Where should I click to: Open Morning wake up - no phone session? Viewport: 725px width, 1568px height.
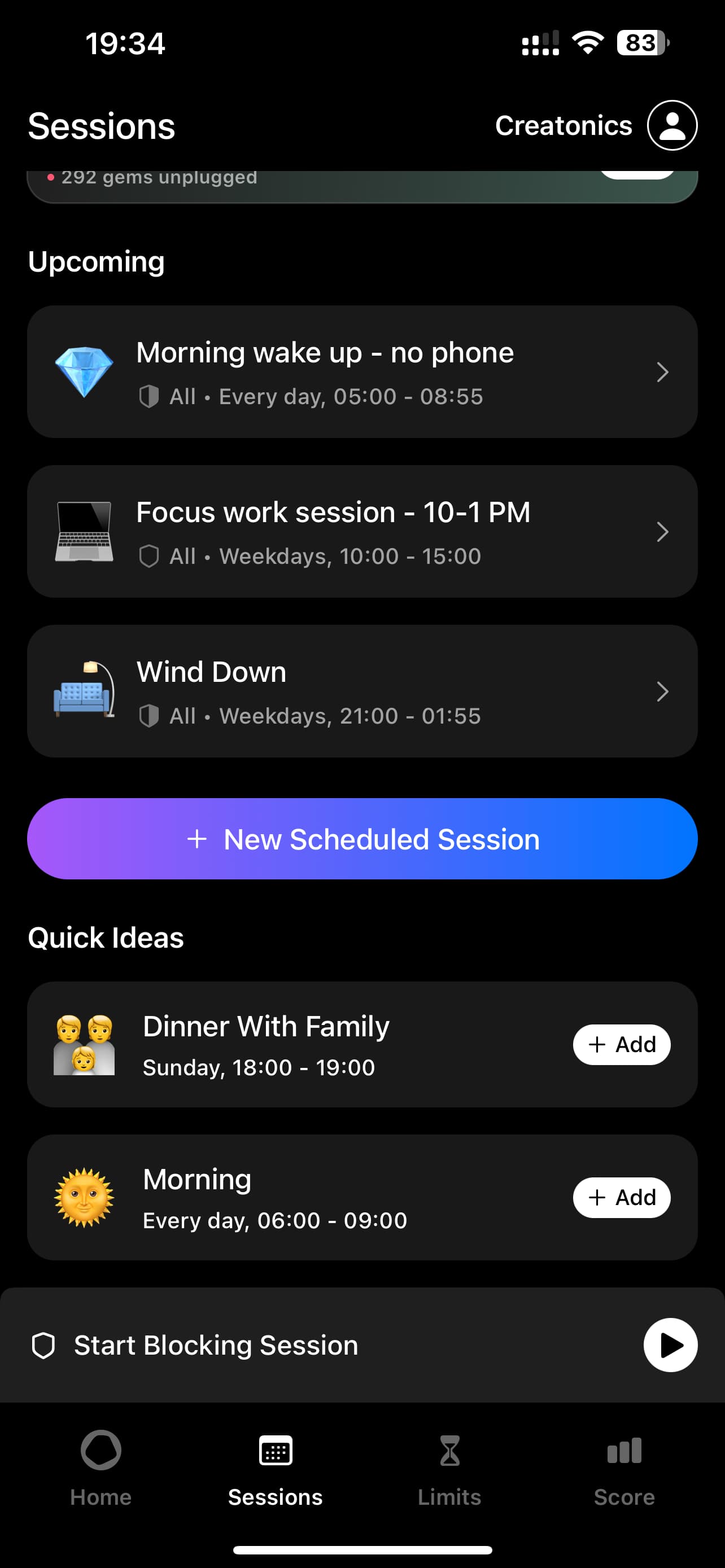pyautogui.click(x=362, y=371)
